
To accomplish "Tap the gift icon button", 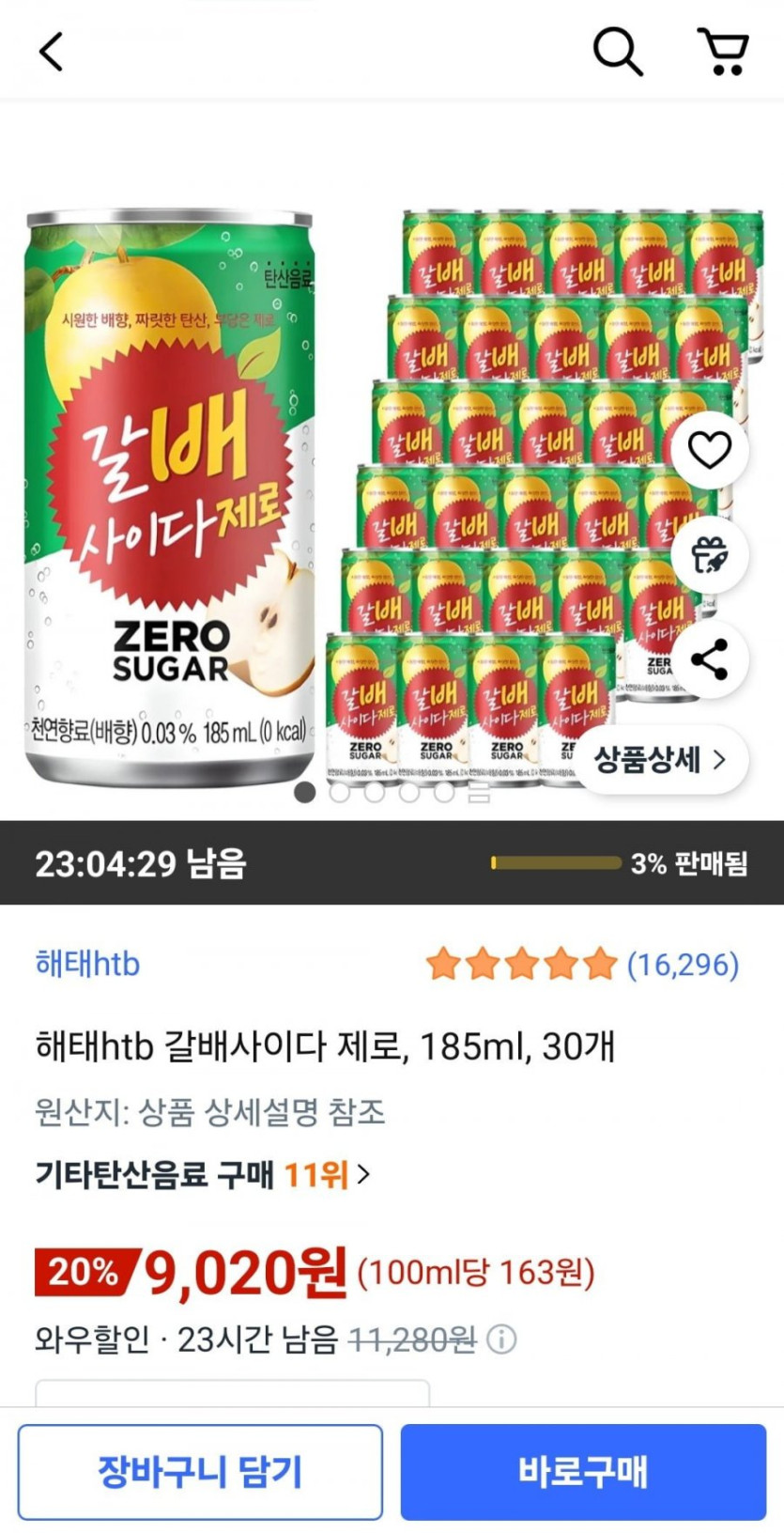I will tap(709, 554).
